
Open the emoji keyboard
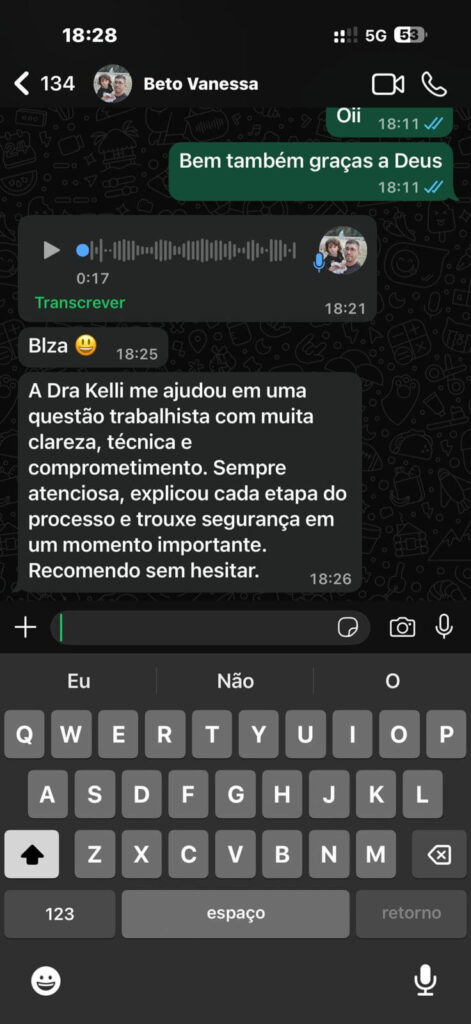tap(46, 980)
